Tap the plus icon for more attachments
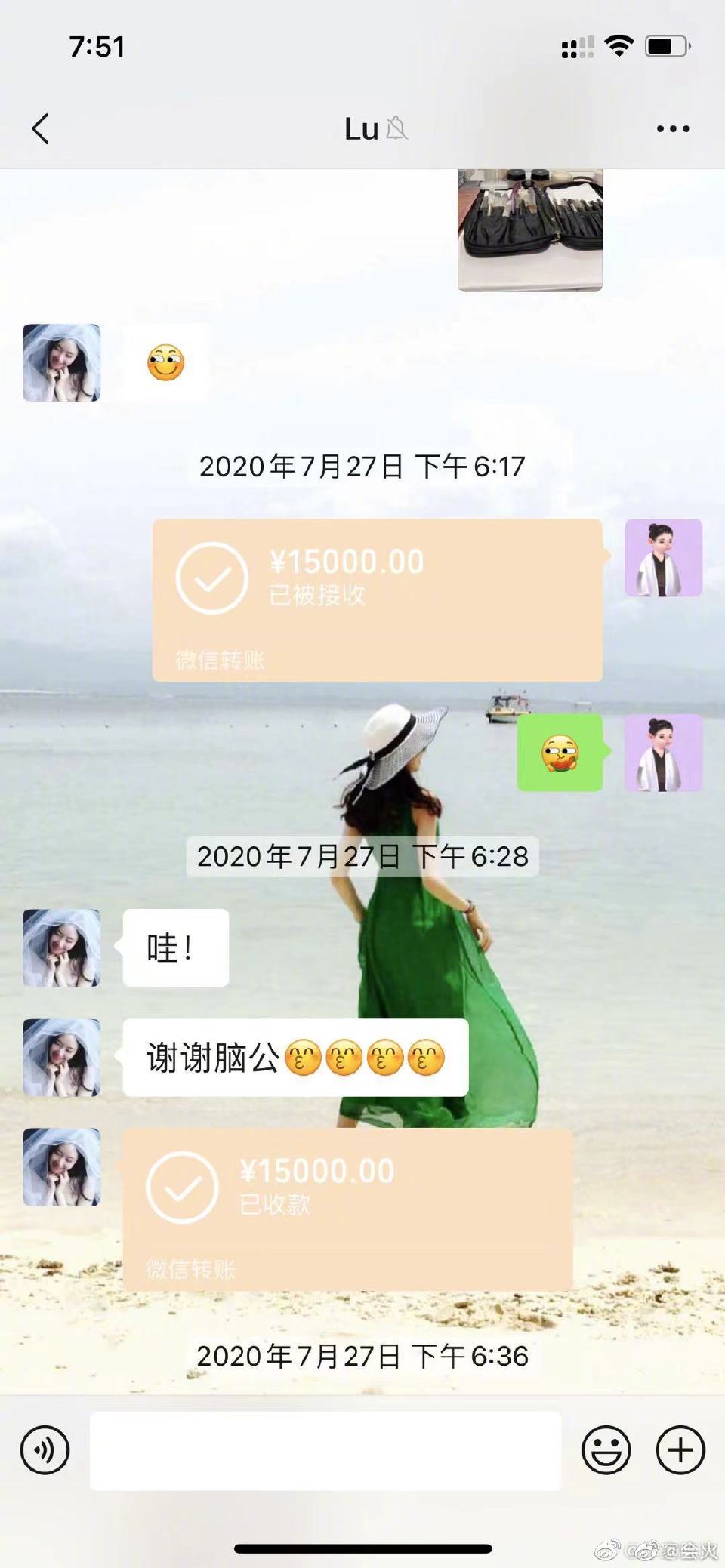The height and width of the screenshot is (1568, 725). (x=679, y=1450)
